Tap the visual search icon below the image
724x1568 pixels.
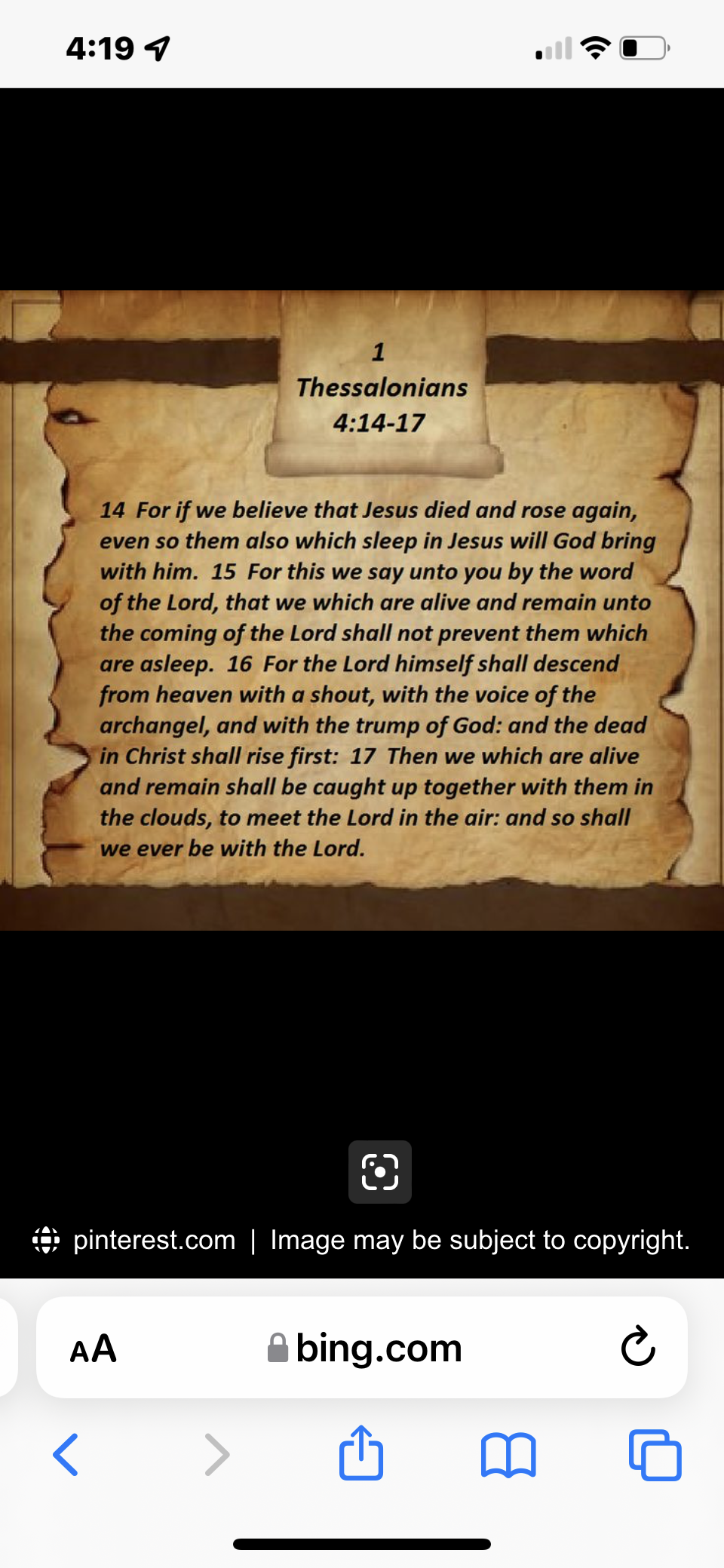coord(380,1171)
